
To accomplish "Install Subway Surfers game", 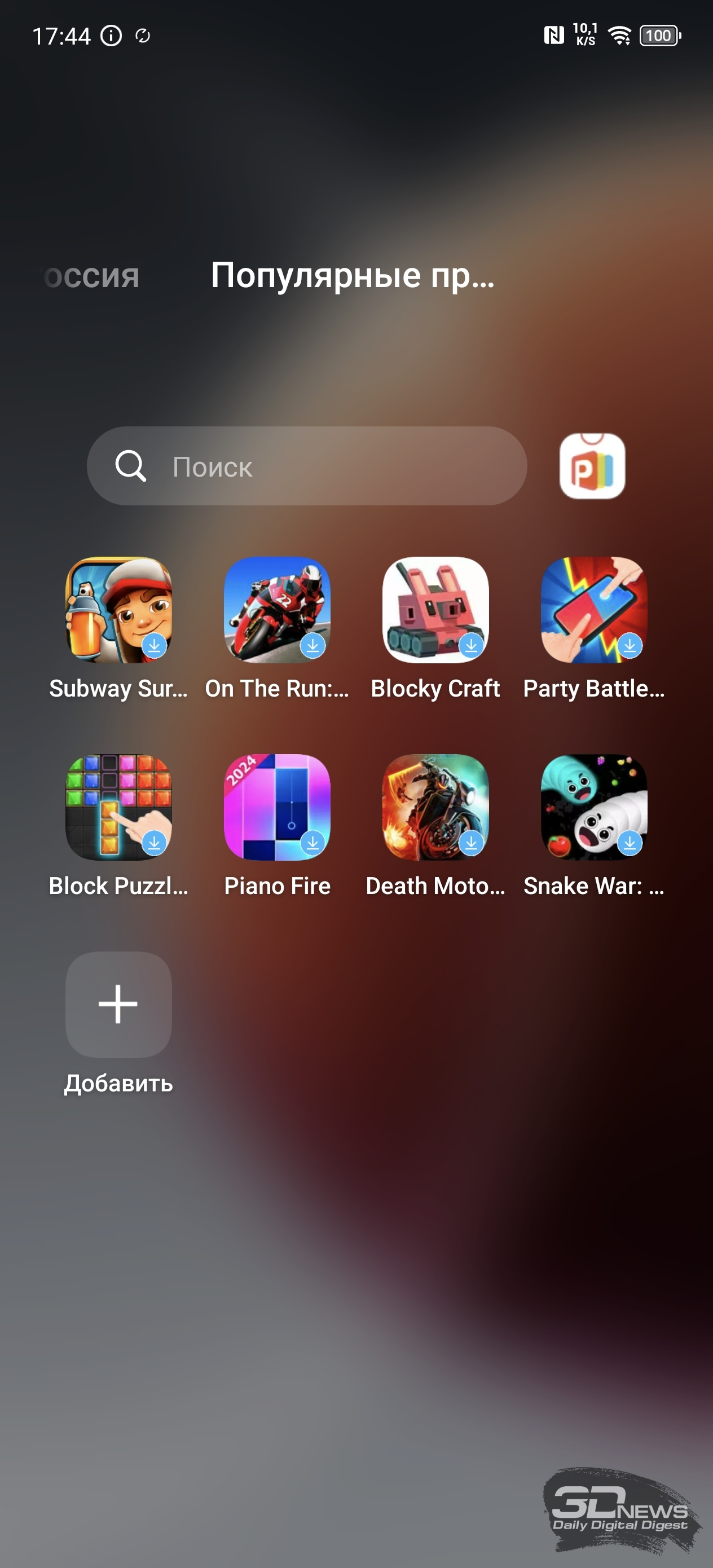I will coord(118,610).
